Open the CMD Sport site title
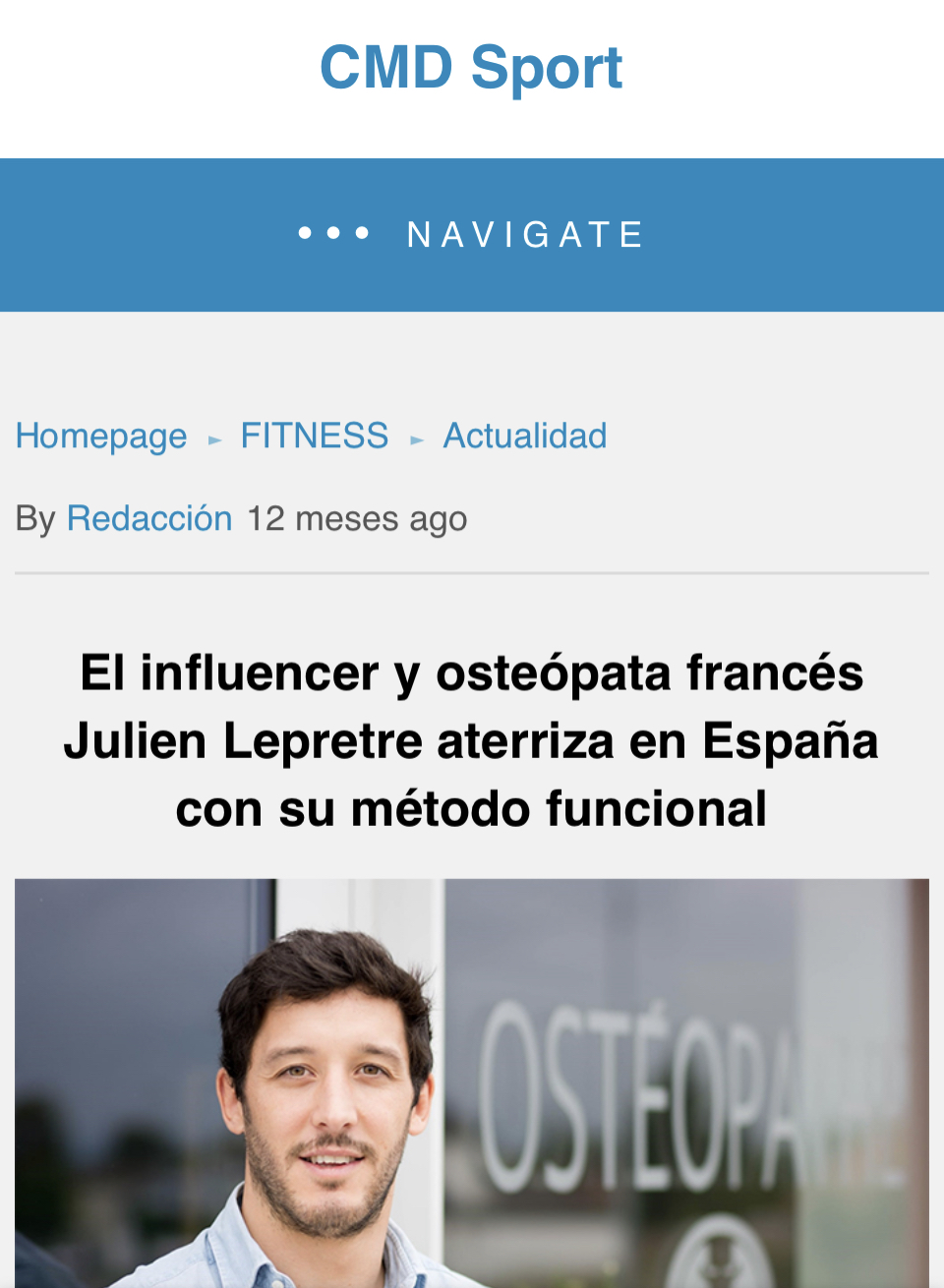The height and width of the screenshot is (1288, 944). (x=471, y=68)
